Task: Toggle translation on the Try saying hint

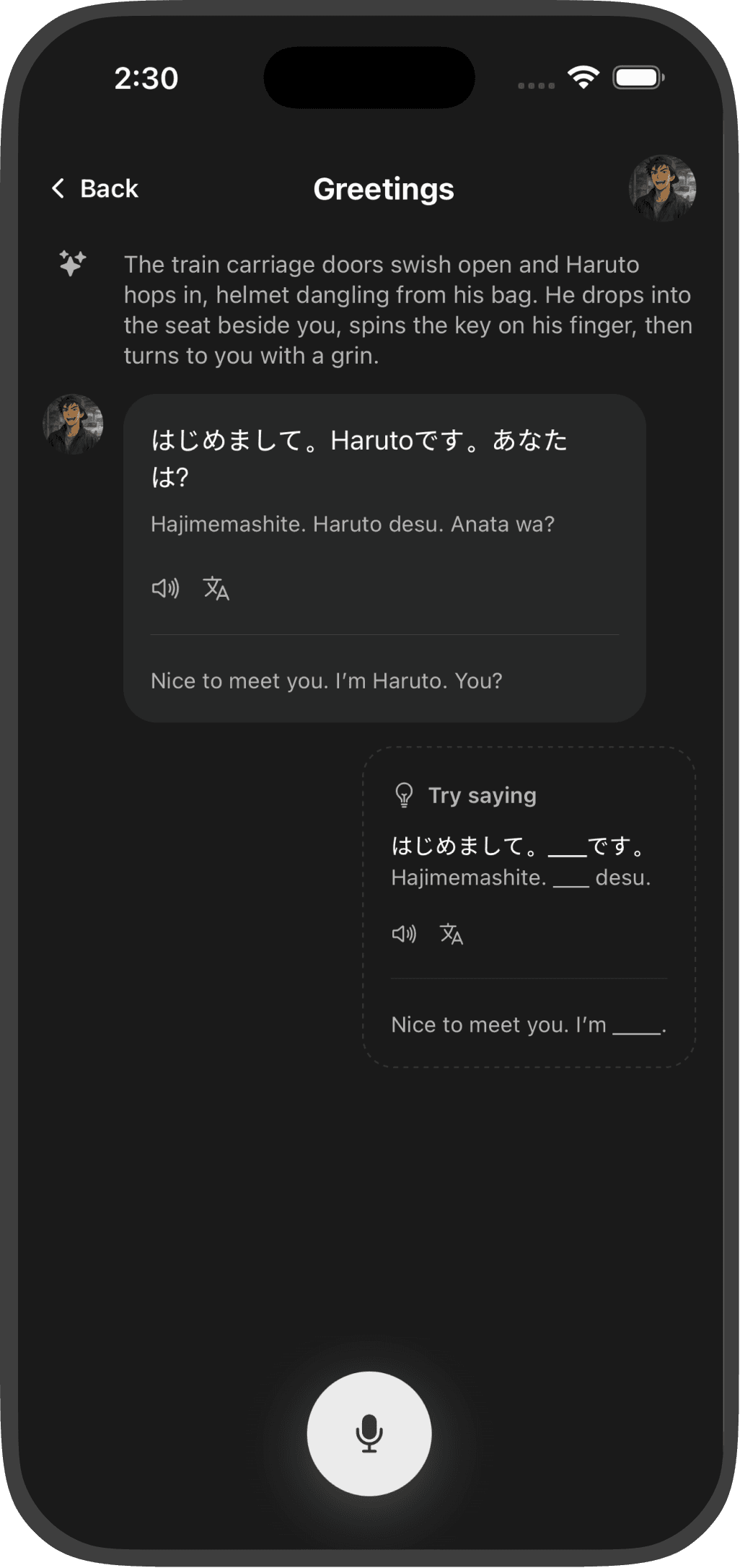Action: pos(452,934)
